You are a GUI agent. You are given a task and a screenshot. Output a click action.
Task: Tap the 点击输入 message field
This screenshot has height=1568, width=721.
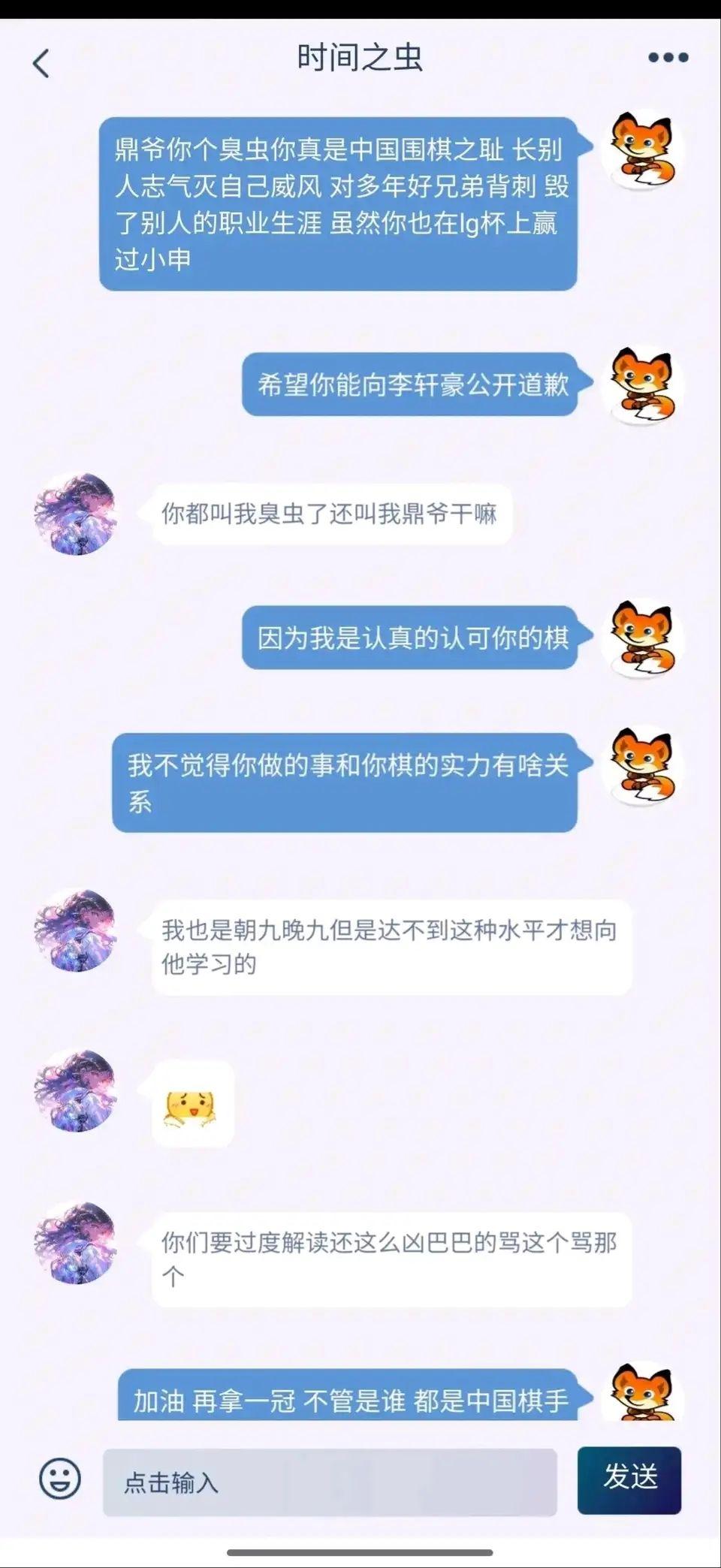click(x=330, y=1482)
